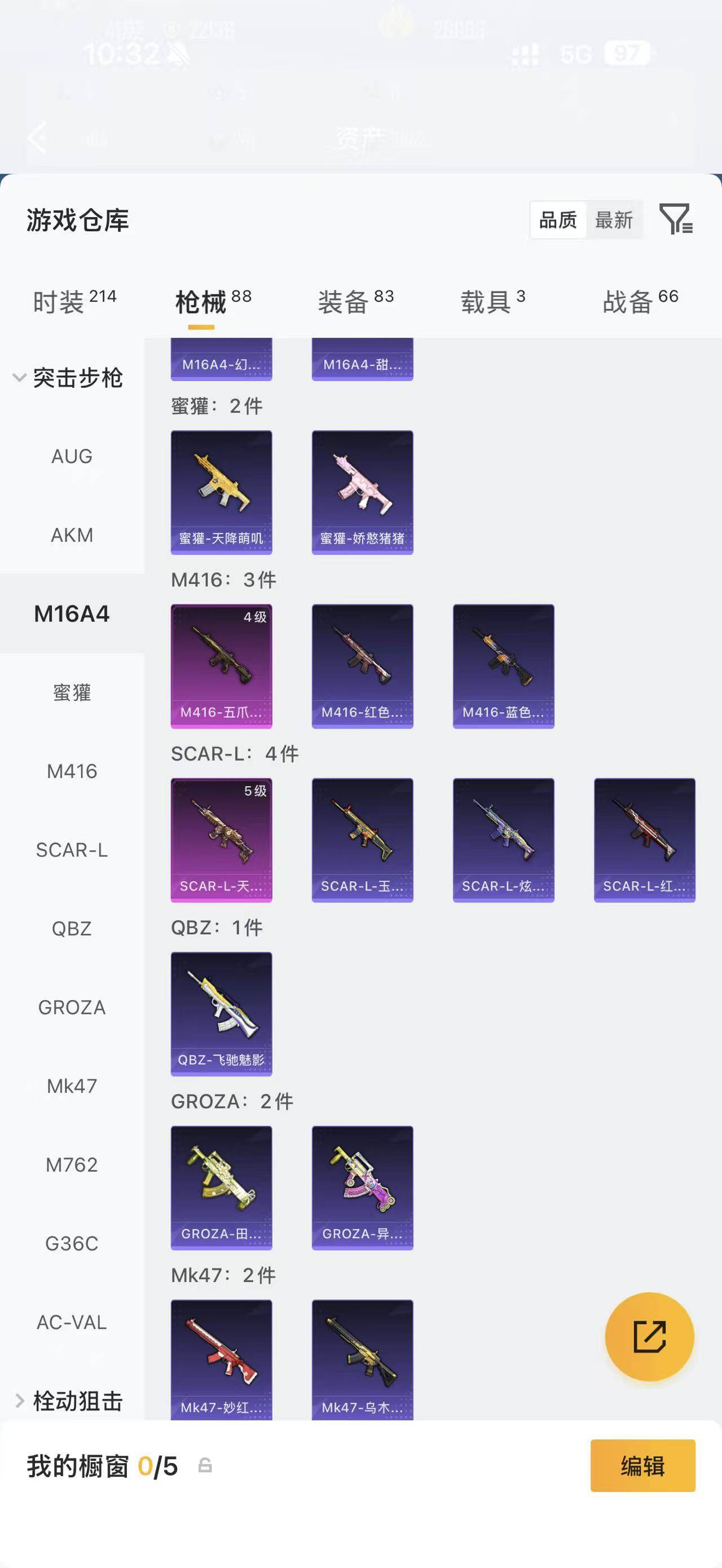View the M416-五爪 level 4 skin
This screenshot has height=1568, width=722.
point(221,666)
